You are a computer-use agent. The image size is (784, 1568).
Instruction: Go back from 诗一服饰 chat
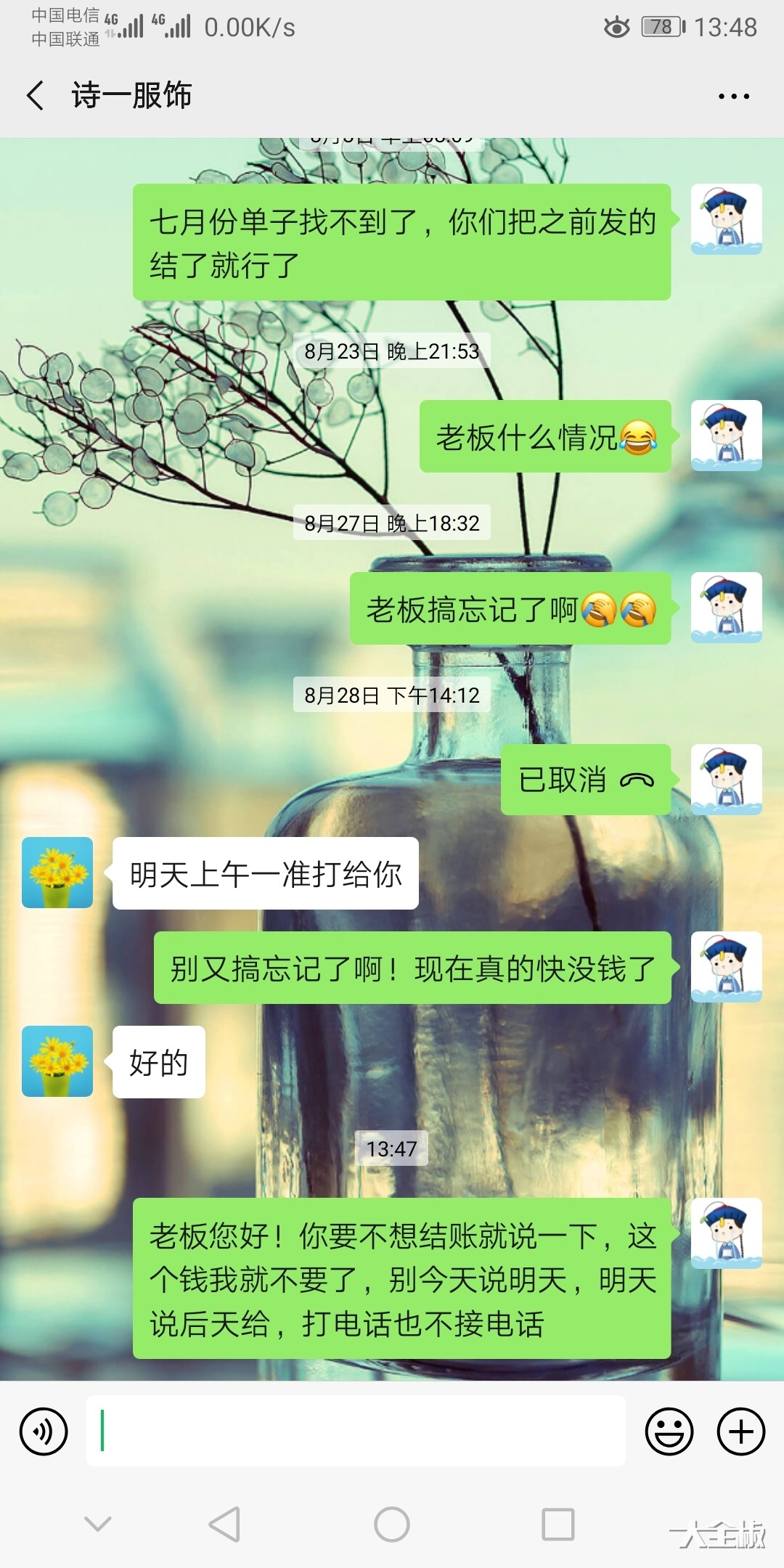click(x=35, y=95)
